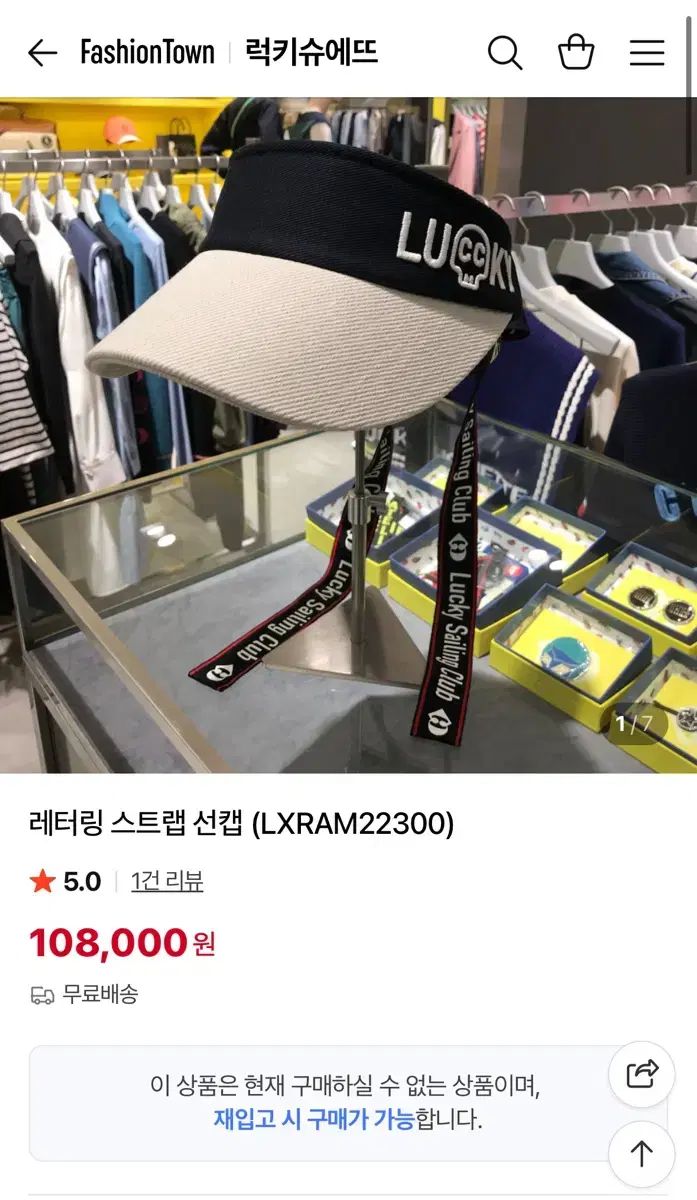Open the hamburger menu
Screen dimensions: 697x1200
point(647,53)
